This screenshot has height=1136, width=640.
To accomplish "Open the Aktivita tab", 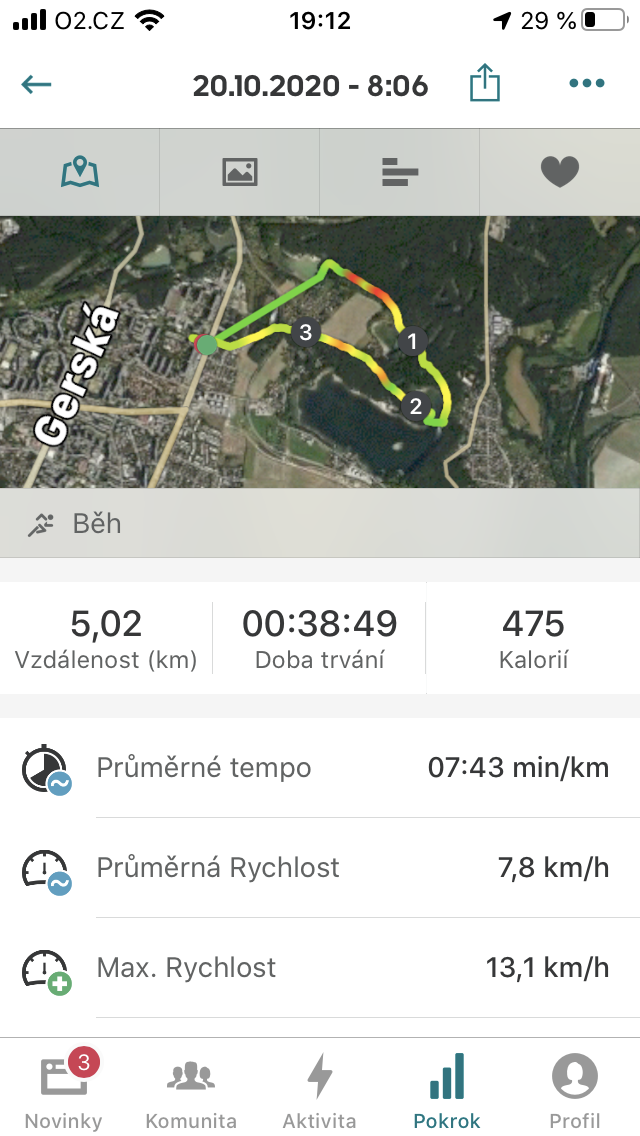I will point(319,1089).
